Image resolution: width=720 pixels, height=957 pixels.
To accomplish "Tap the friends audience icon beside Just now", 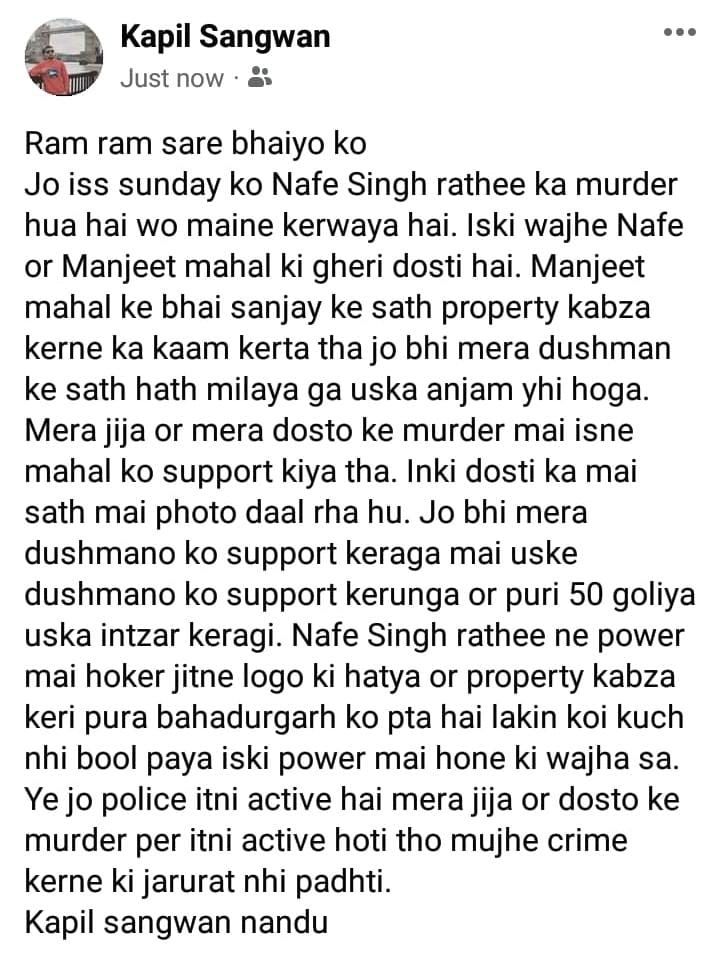I will (258, 77).
